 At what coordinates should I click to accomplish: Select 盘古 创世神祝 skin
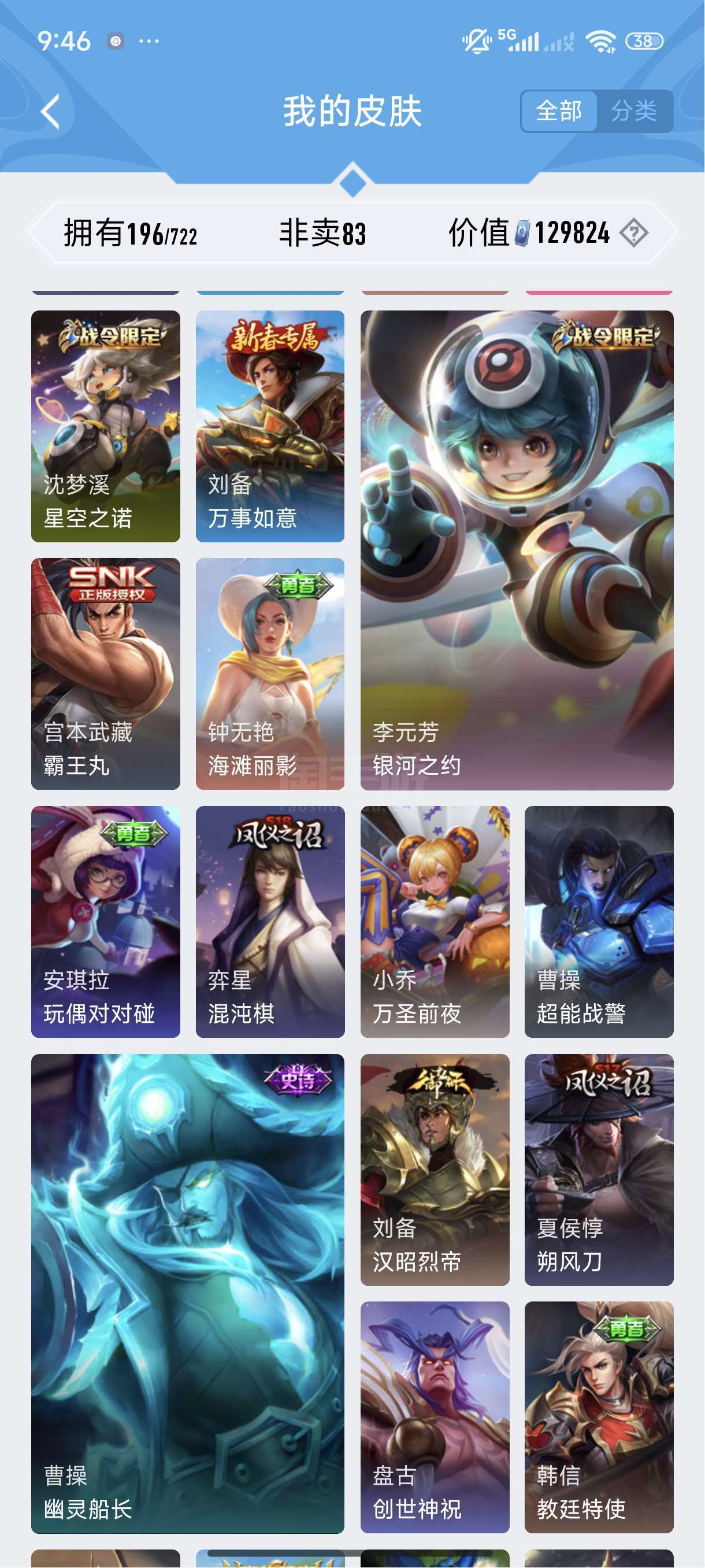click(x=435, y=1417)
